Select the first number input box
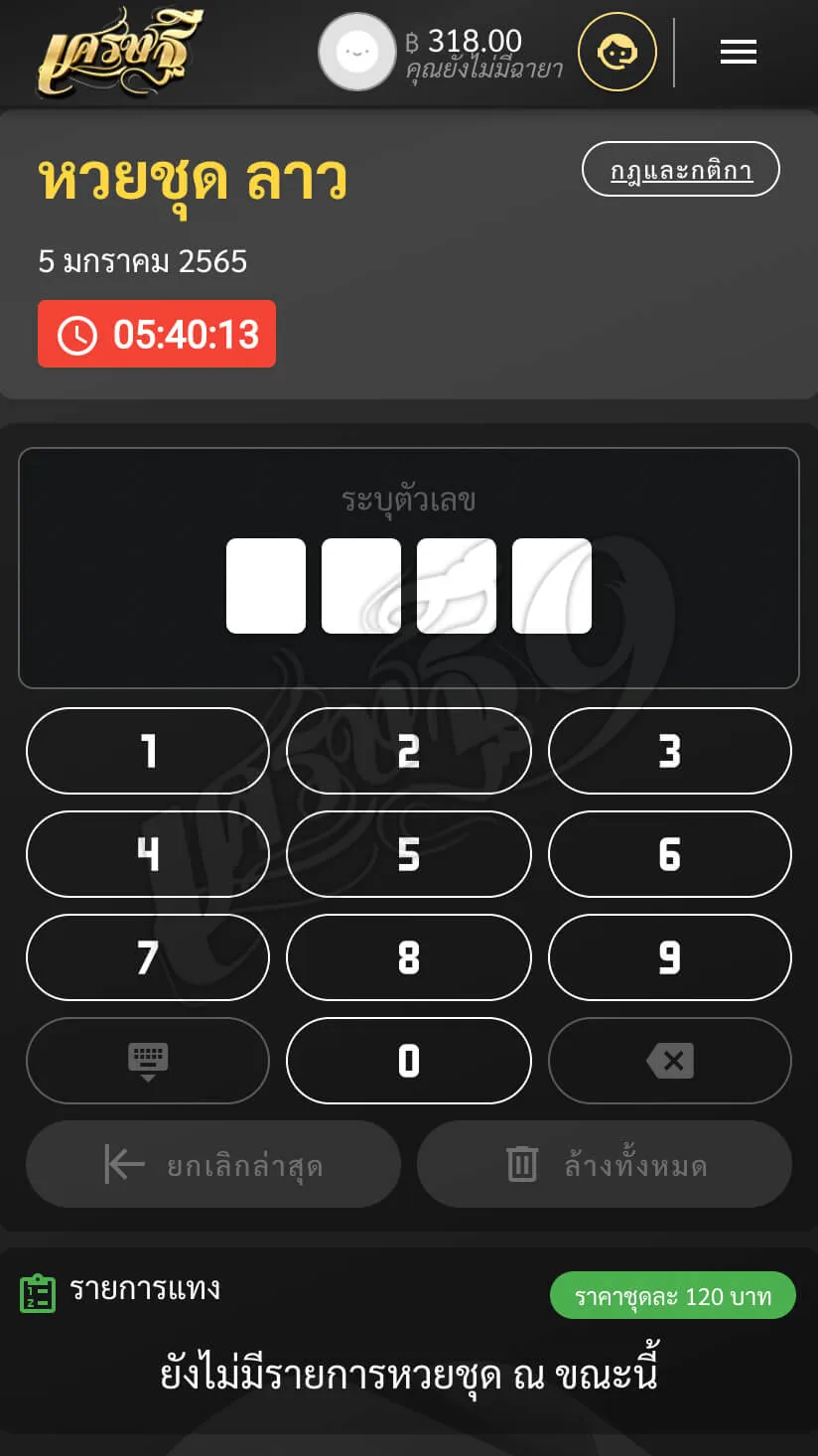Viewport: 818px width, 1456px height. click(x=266, y=586)
